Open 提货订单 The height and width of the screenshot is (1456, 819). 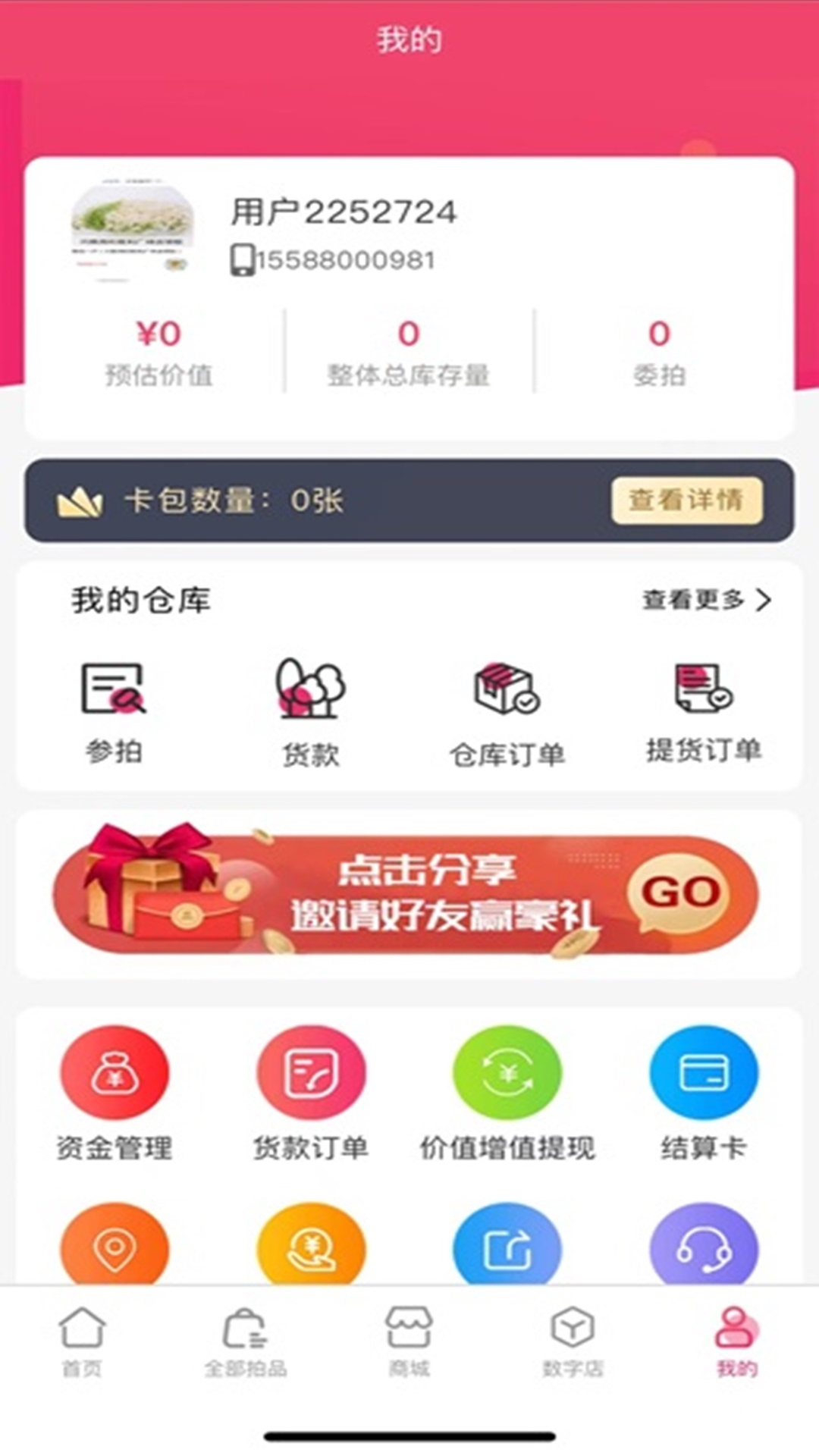704,713
